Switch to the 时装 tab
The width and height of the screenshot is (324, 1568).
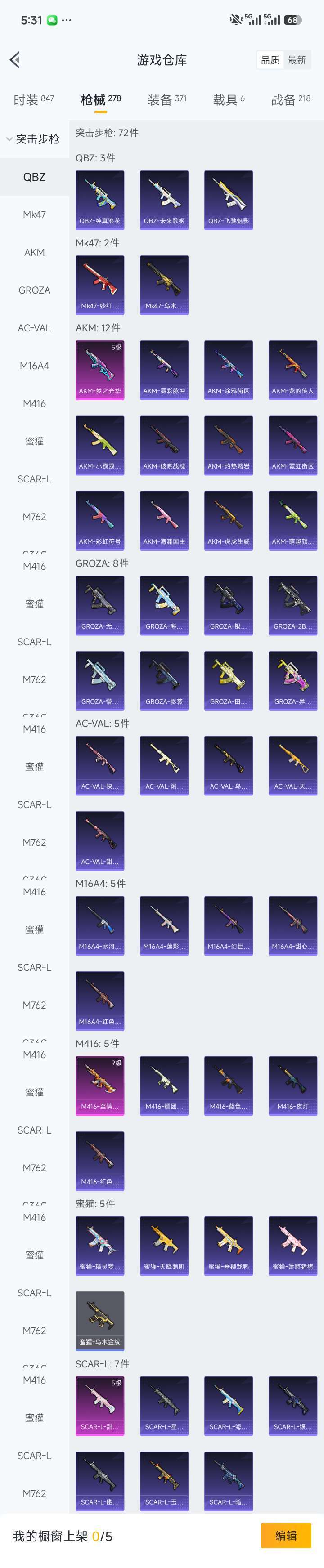[33, 99]
